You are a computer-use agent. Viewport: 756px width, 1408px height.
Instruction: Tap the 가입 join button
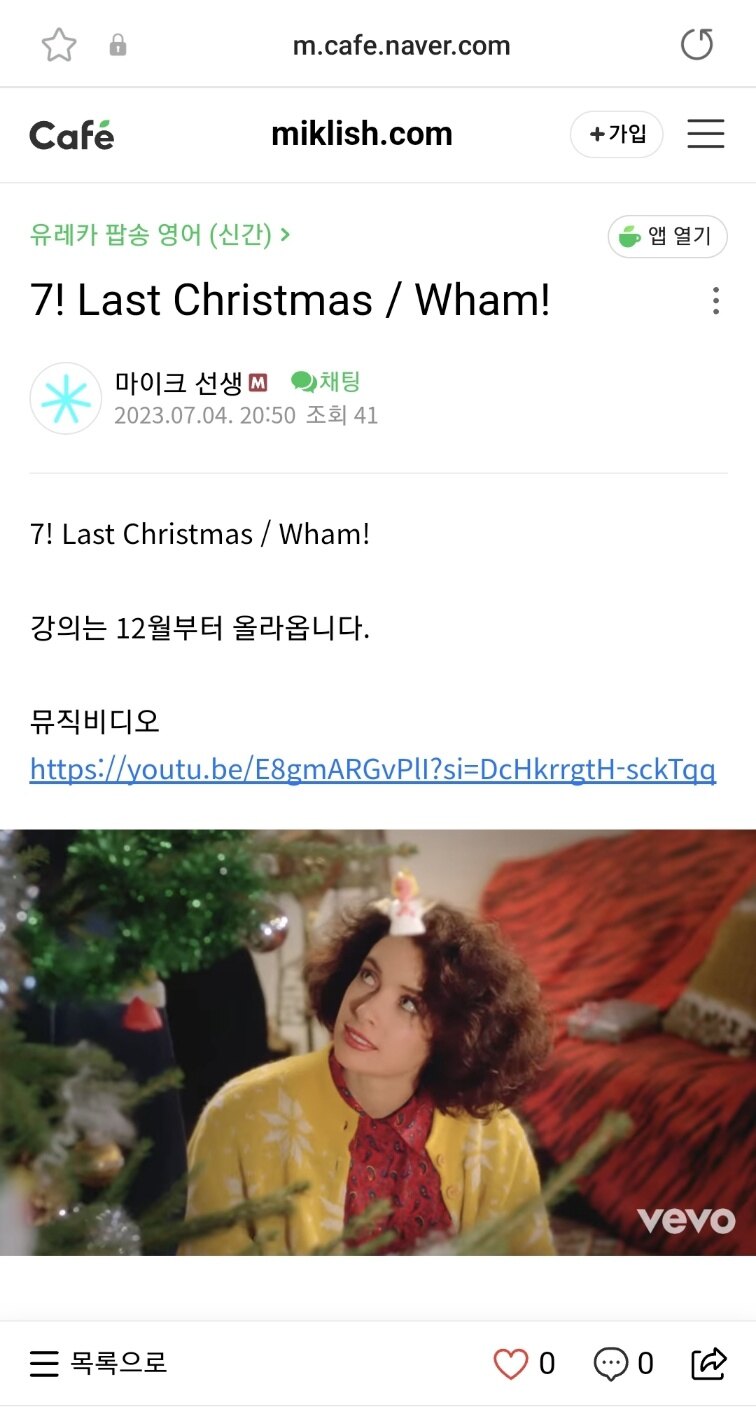pos(617,134)
